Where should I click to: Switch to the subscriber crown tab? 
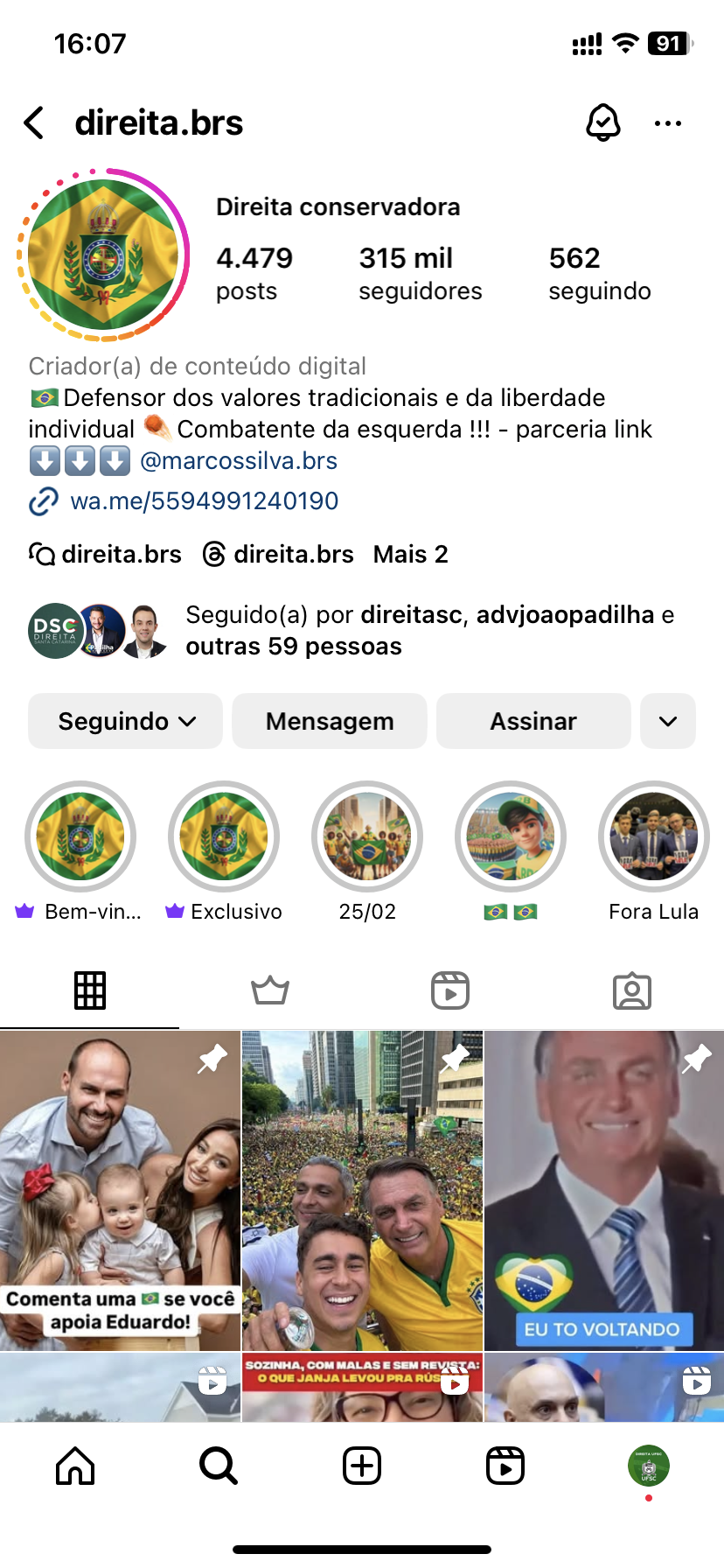[x=270, y=990]
